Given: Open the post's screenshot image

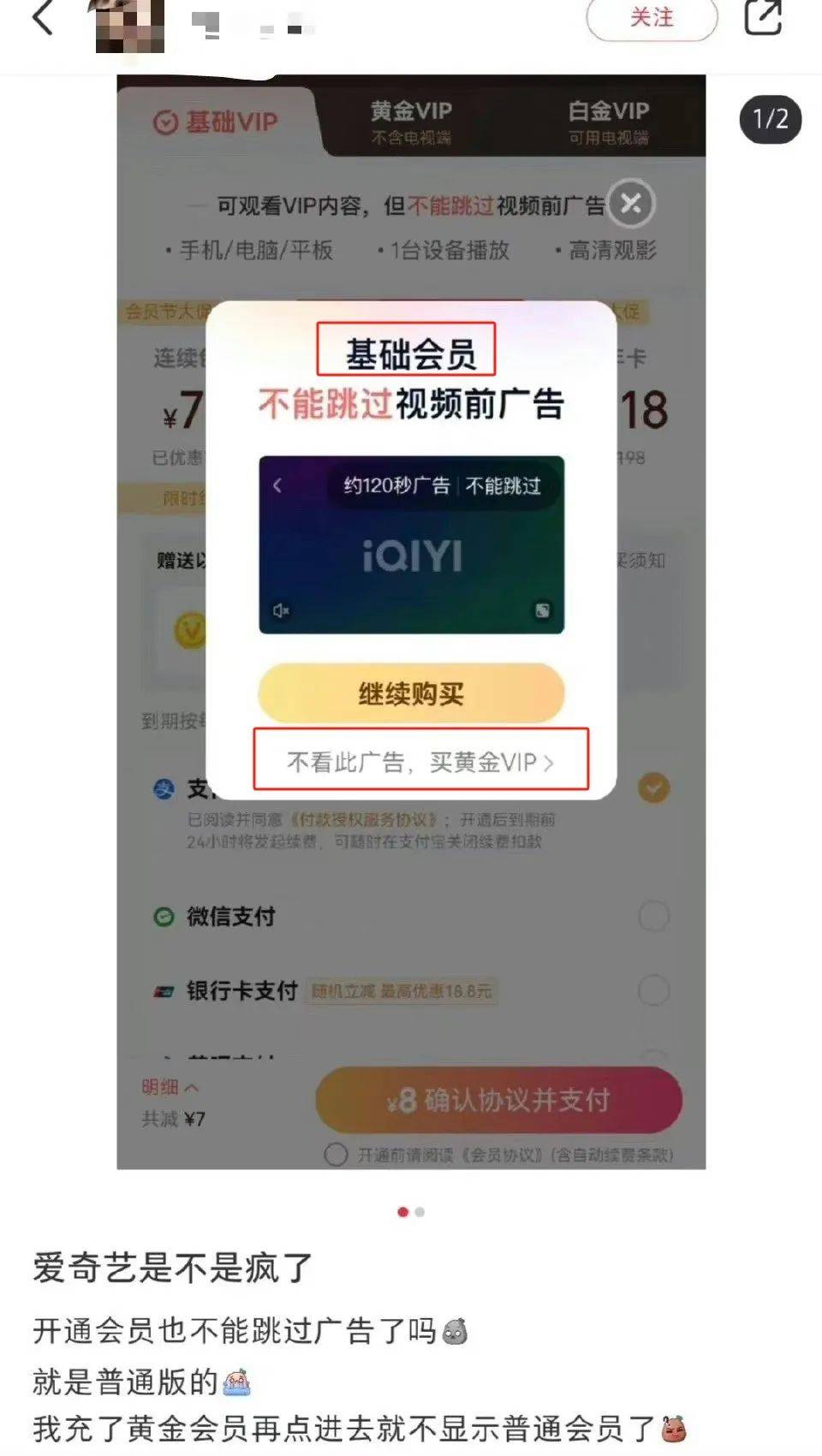Looking at the screenshot, I should [411, 621].
